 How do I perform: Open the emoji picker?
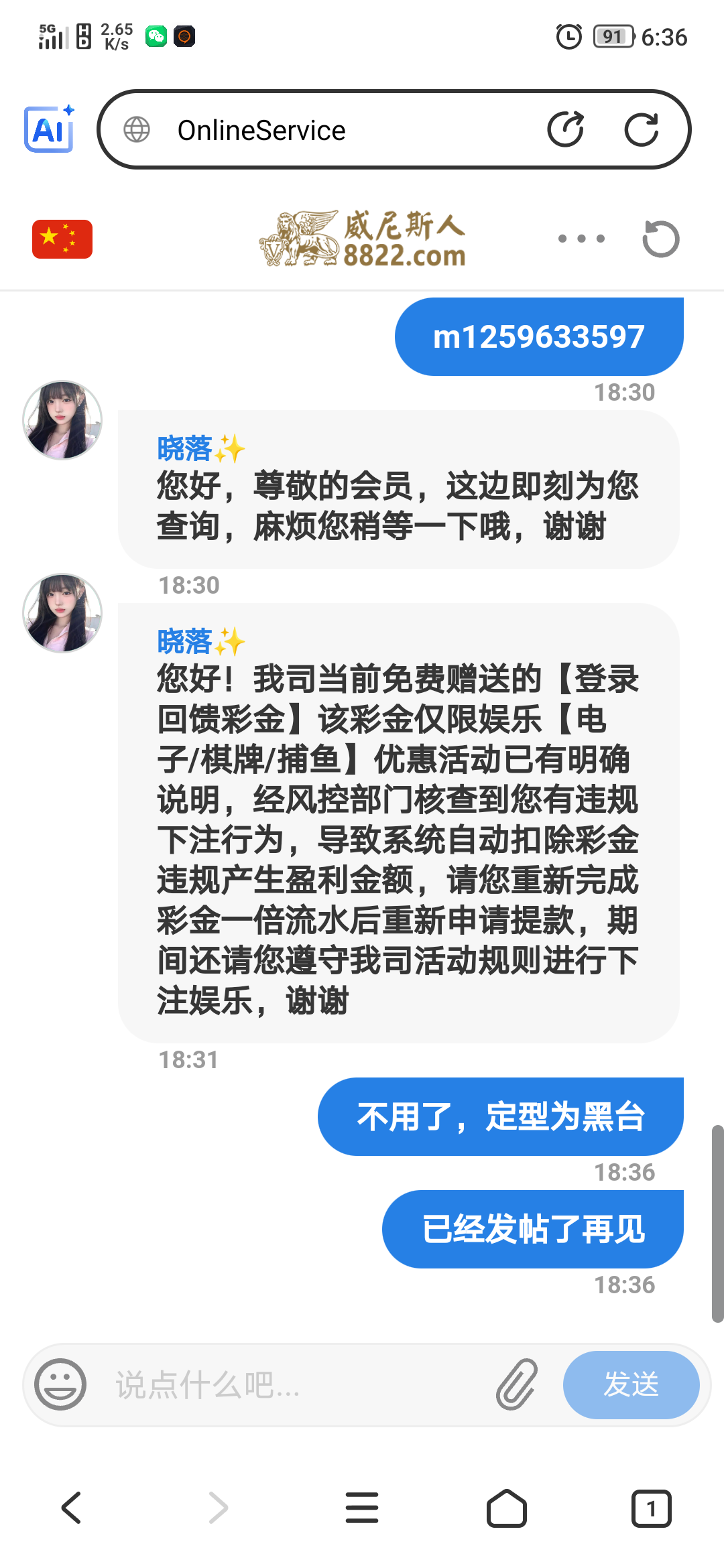[60, 1384]
